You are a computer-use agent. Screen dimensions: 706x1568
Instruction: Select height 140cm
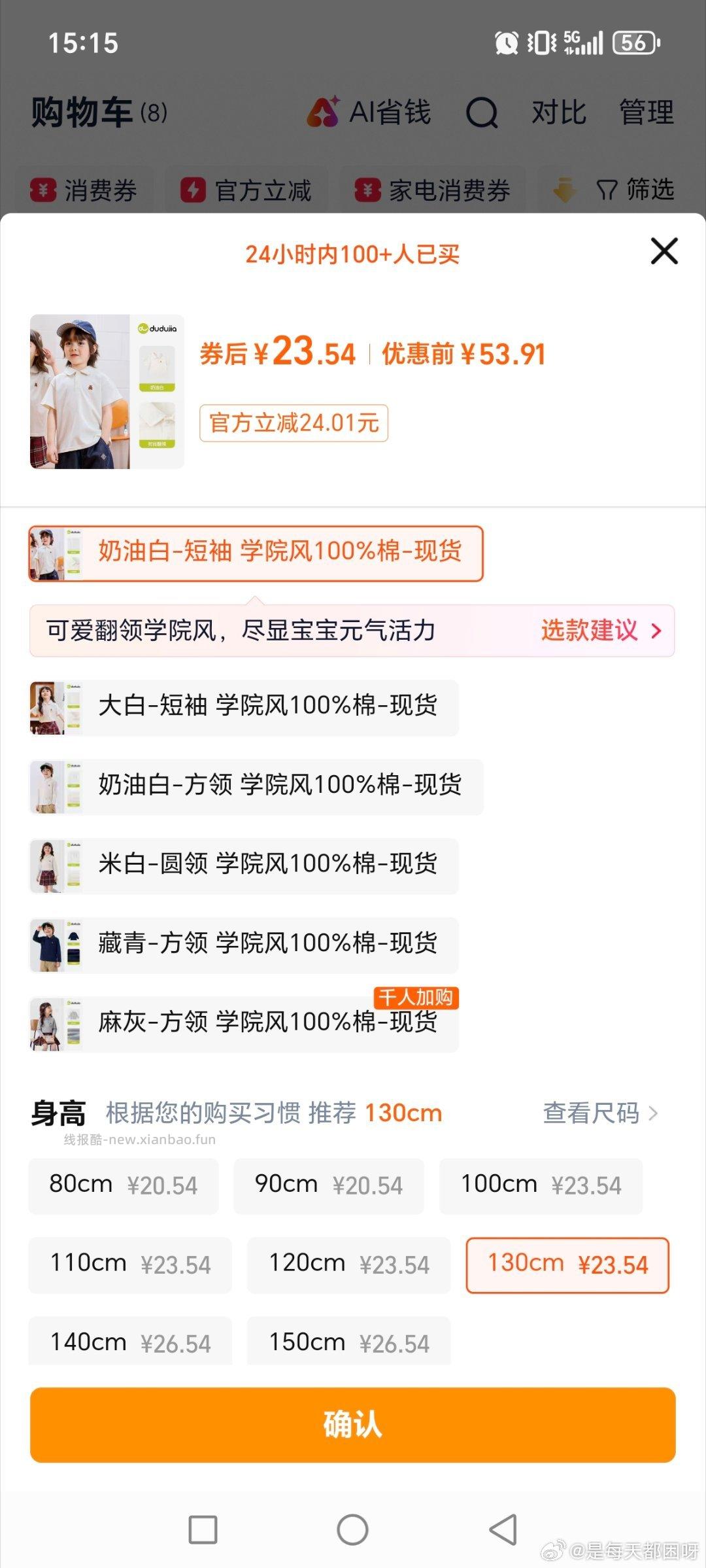point(130,1341)
